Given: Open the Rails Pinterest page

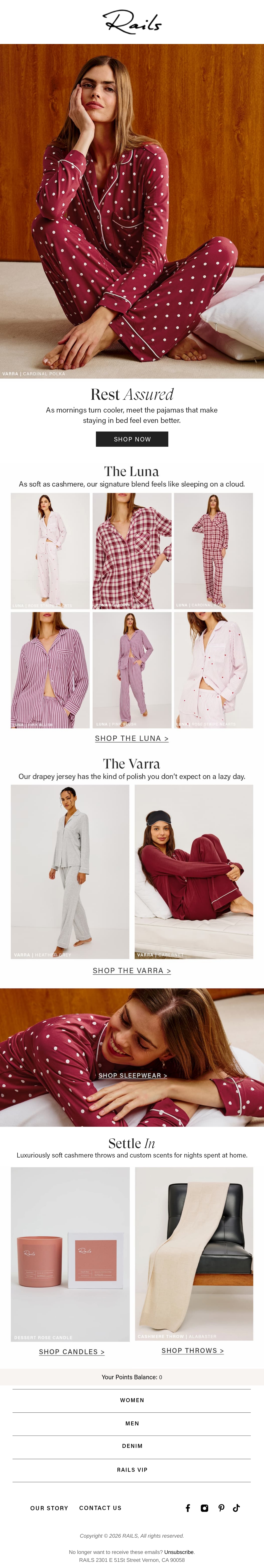Looking at the screenshot, I should [x=221, y=1508].
